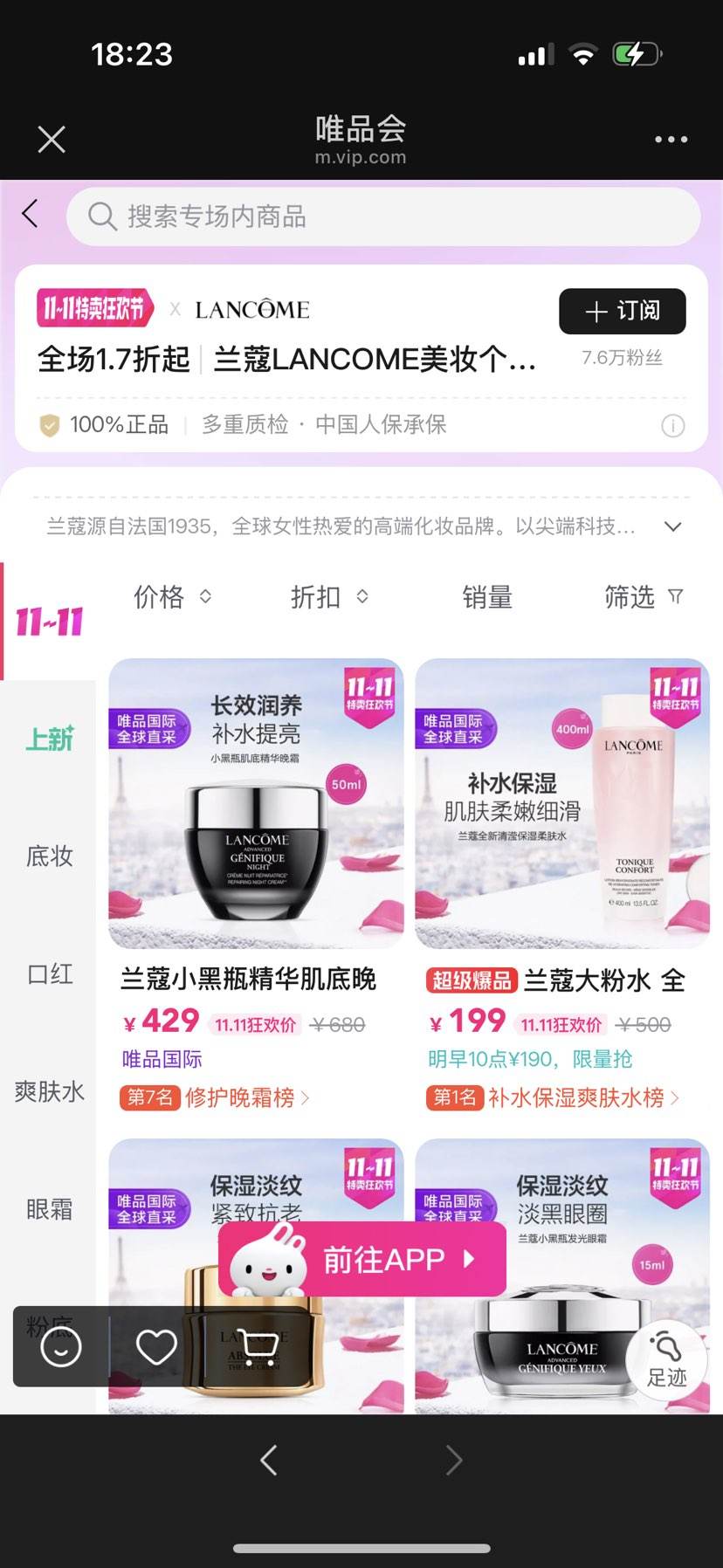
Task: Tap the next page arrow at the bottom
Action: [x=453, y=1461]
